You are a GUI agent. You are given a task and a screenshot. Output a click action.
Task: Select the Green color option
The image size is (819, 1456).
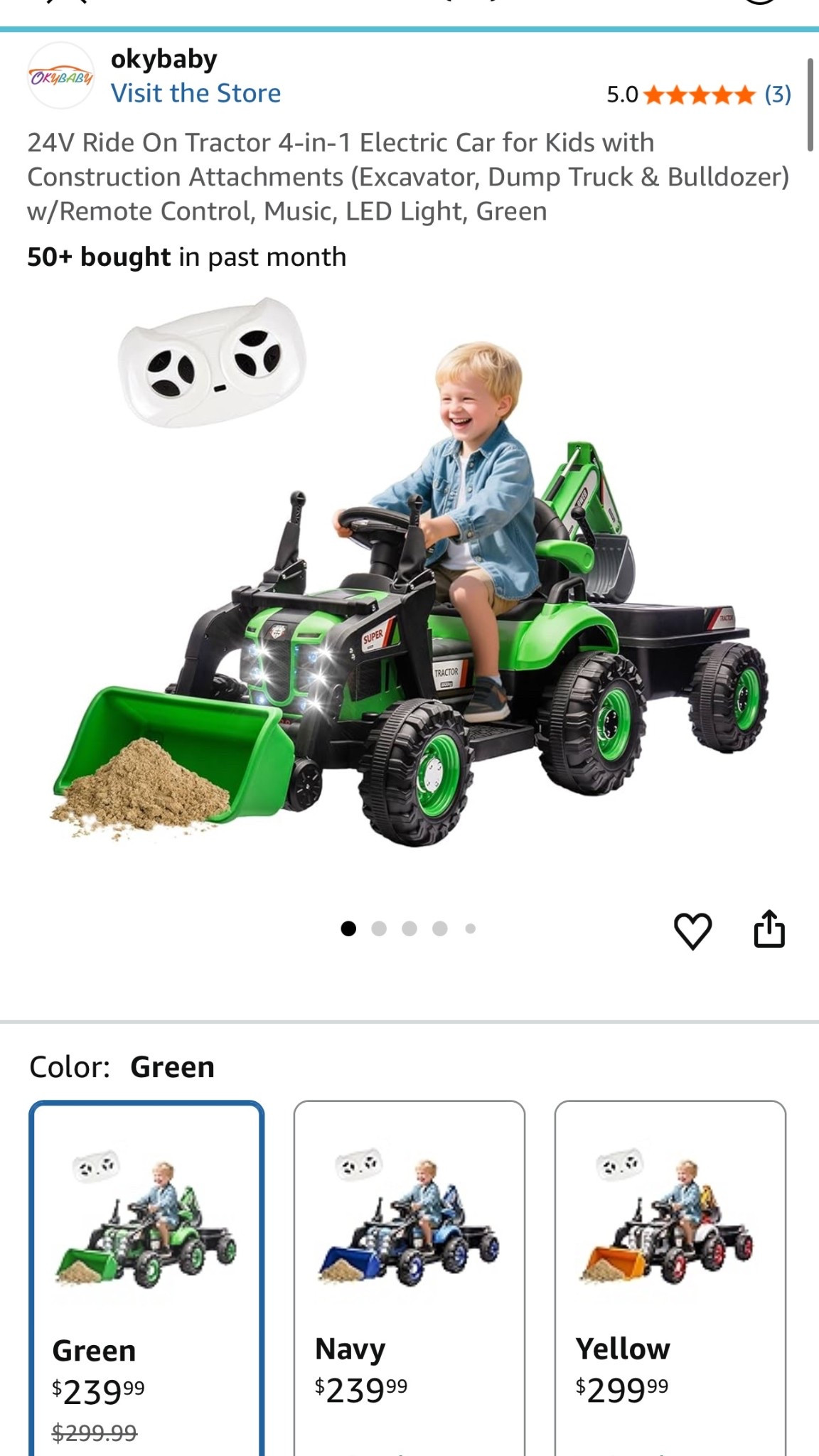[146, 1278]
